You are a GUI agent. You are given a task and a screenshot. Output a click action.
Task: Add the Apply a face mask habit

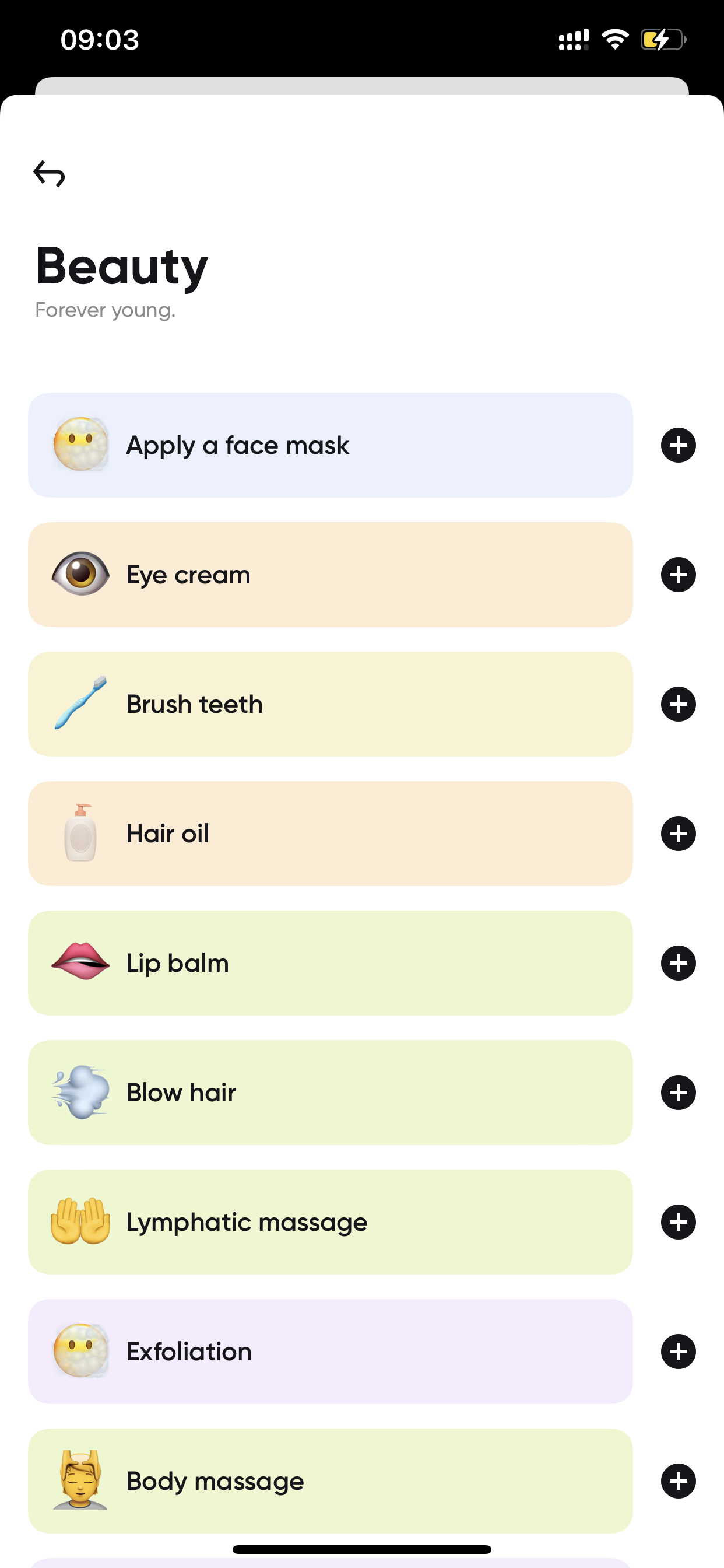pyautogui.click(x=678, y=445)
